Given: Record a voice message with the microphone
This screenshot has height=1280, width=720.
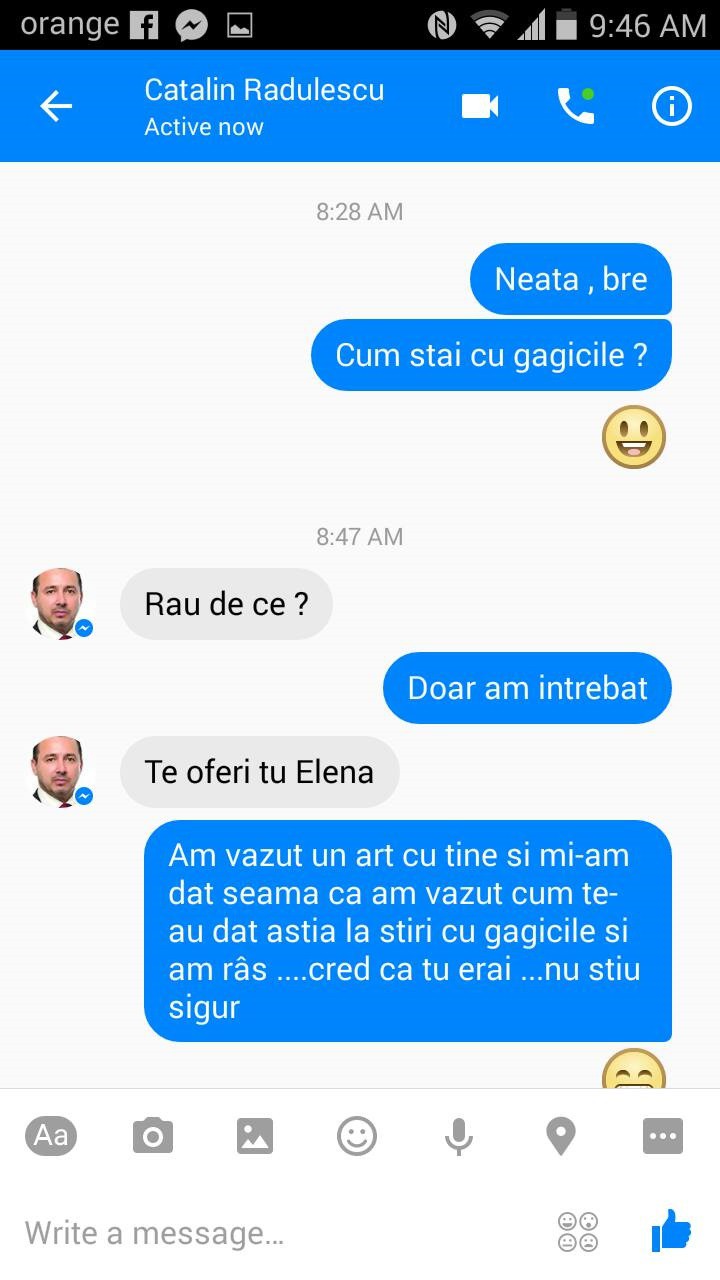Looking at the screenshot, I should pyautogui.click(x=459, y=1136).
